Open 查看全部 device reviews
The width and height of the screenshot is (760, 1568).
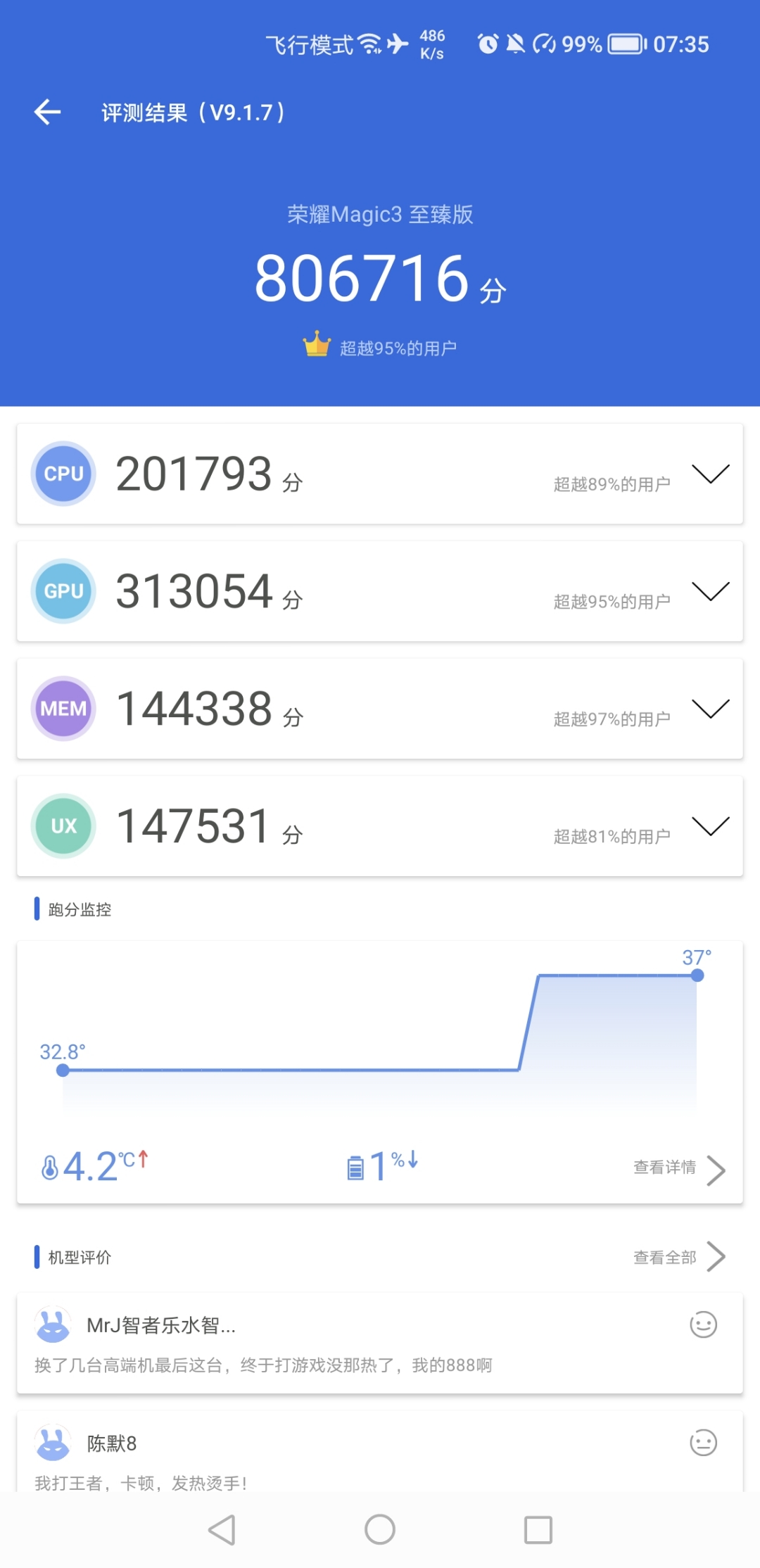coord(679,1257)
